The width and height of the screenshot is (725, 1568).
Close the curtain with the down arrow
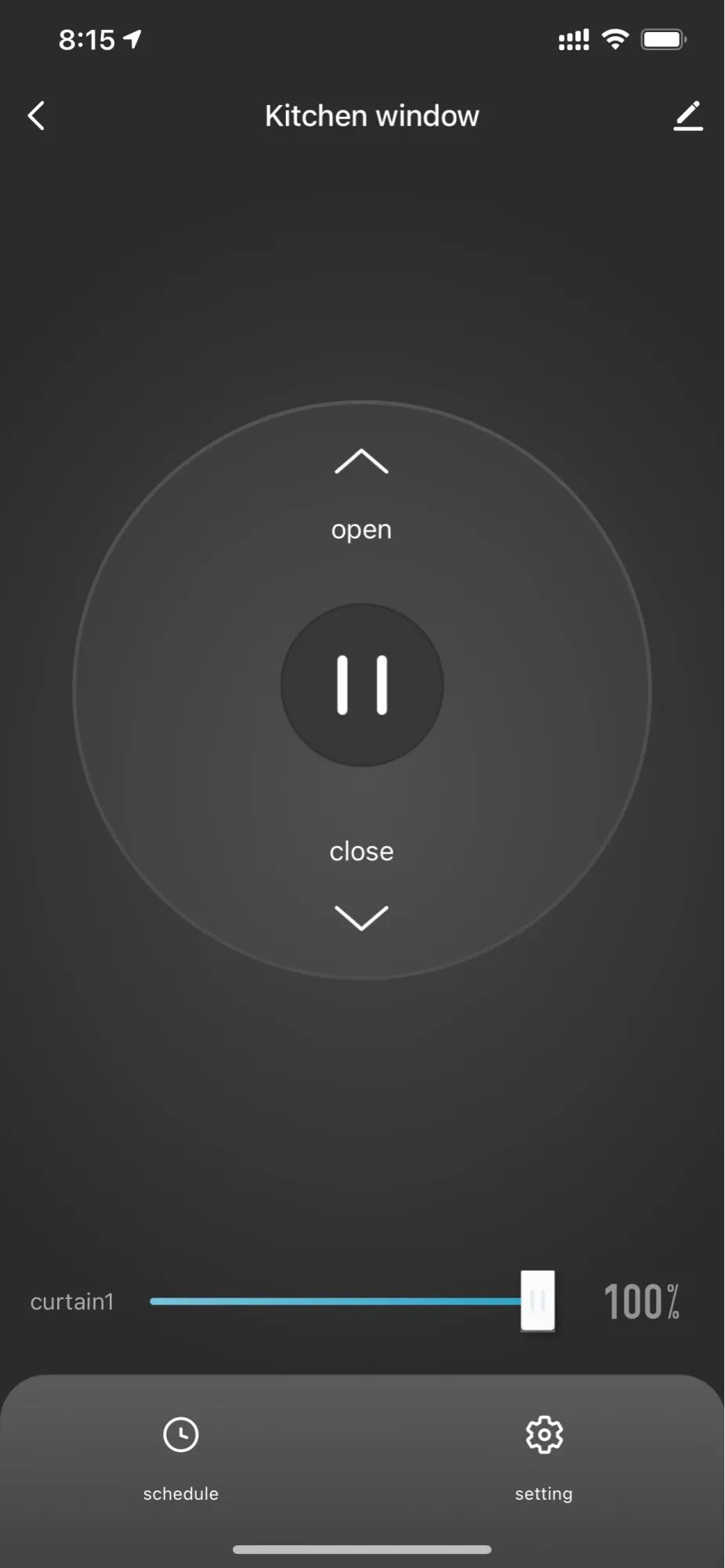click(361, 916)
